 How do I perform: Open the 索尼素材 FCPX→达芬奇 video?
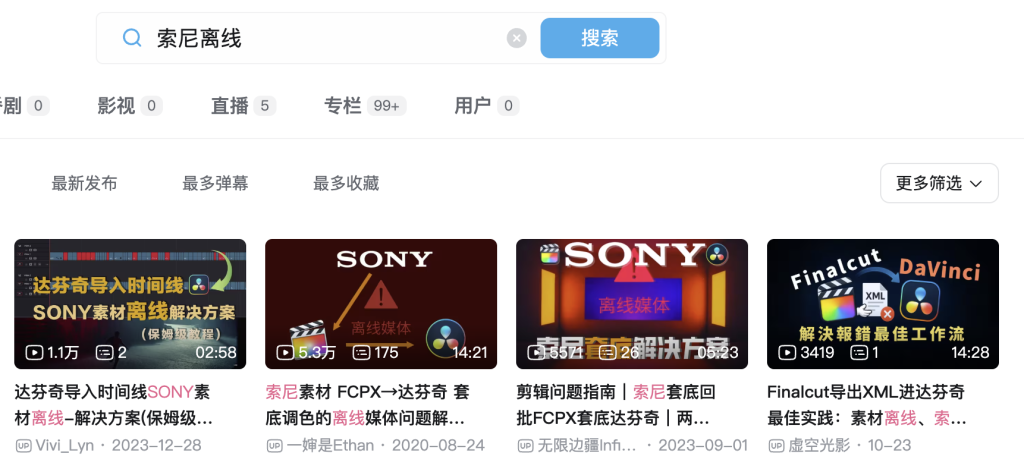click(x=381, y=304)
